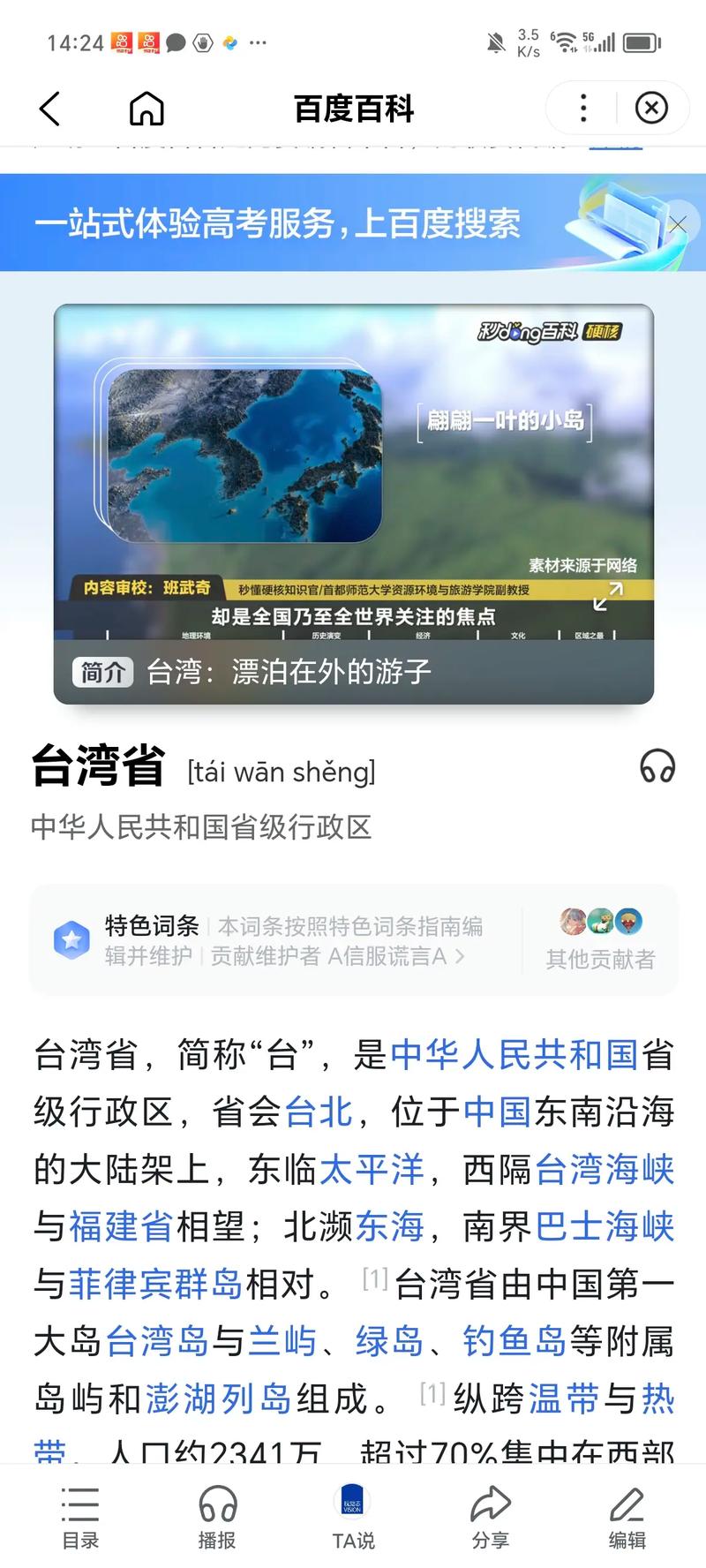Image resolution: width=706 pixels, height=1568 pixels.
Task: Open the three-dot overflow menu
Action: (583, 109)
